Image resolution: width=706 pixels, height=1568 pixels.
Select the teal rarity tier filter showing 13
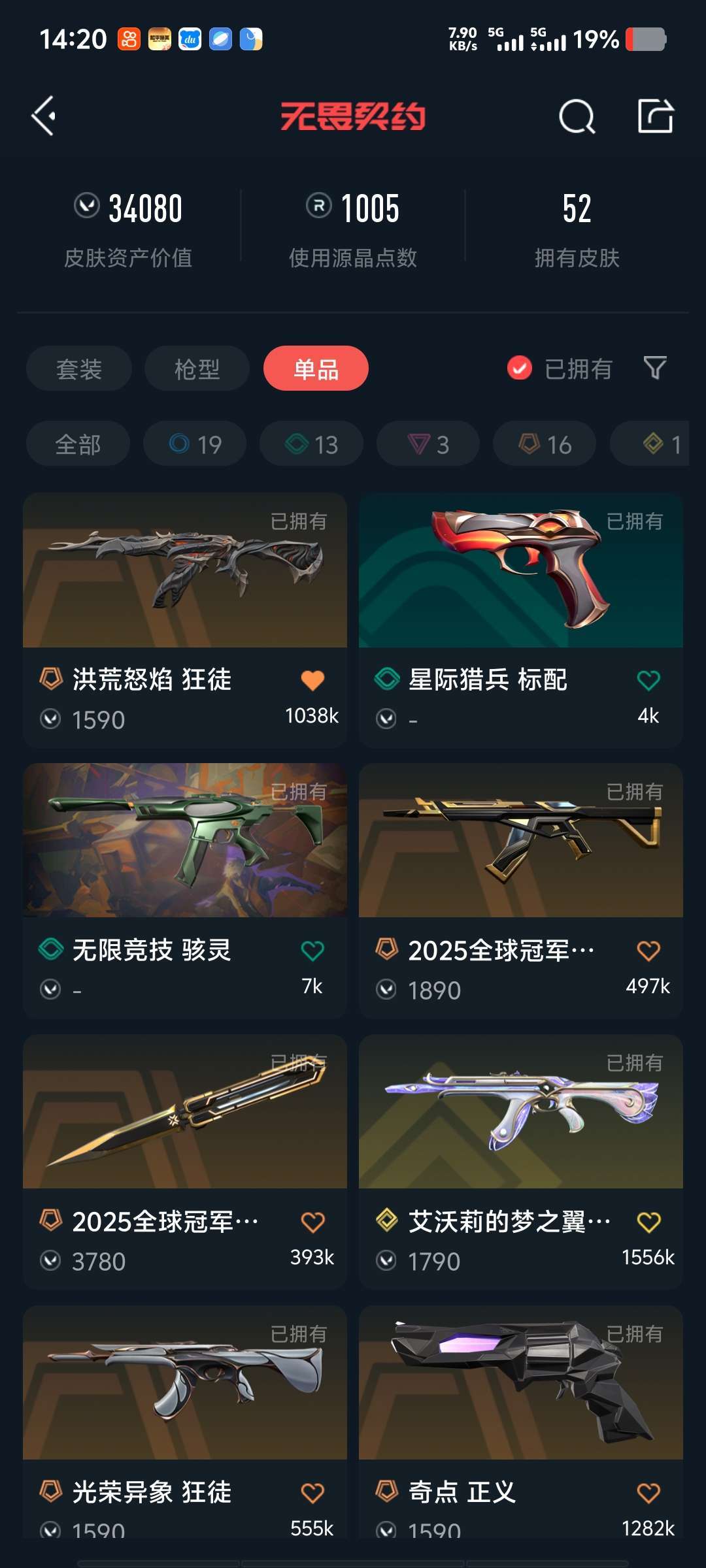pos(311,443)
